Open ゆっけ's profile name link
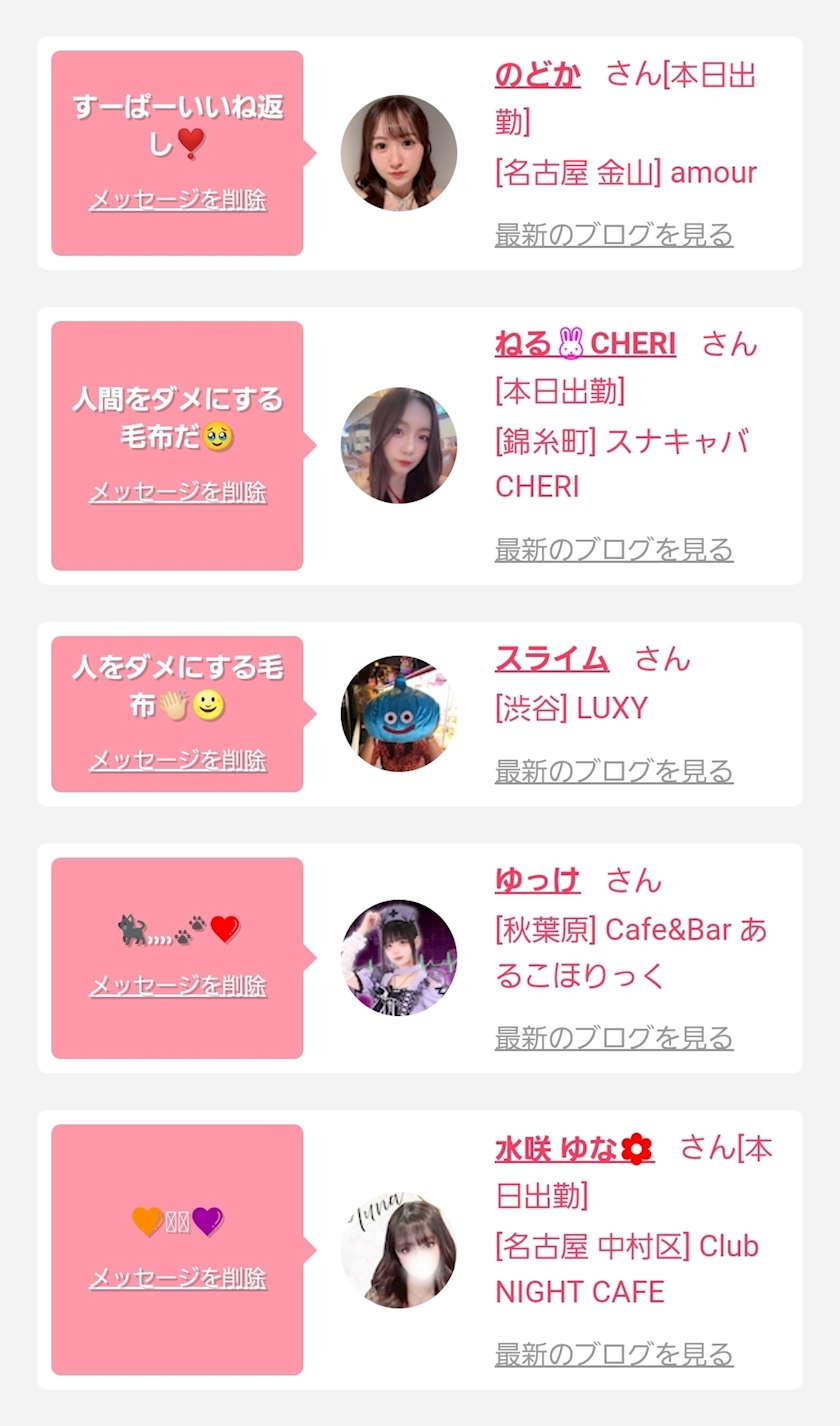Screen dimensions: 840x1426 537,880
